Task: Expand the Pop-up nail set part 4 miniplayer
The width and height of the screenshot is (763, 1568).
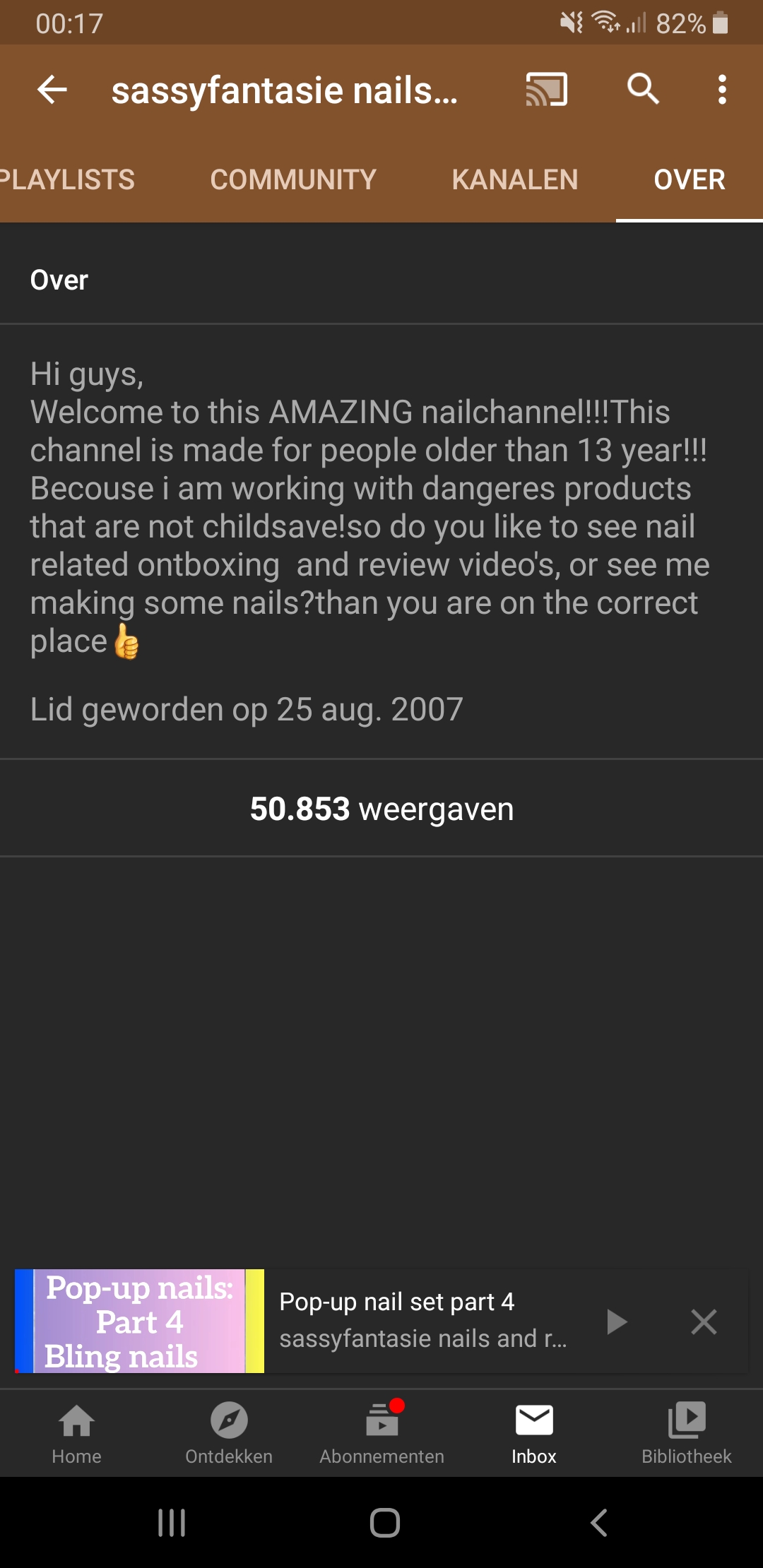Action: point(422,1319)
